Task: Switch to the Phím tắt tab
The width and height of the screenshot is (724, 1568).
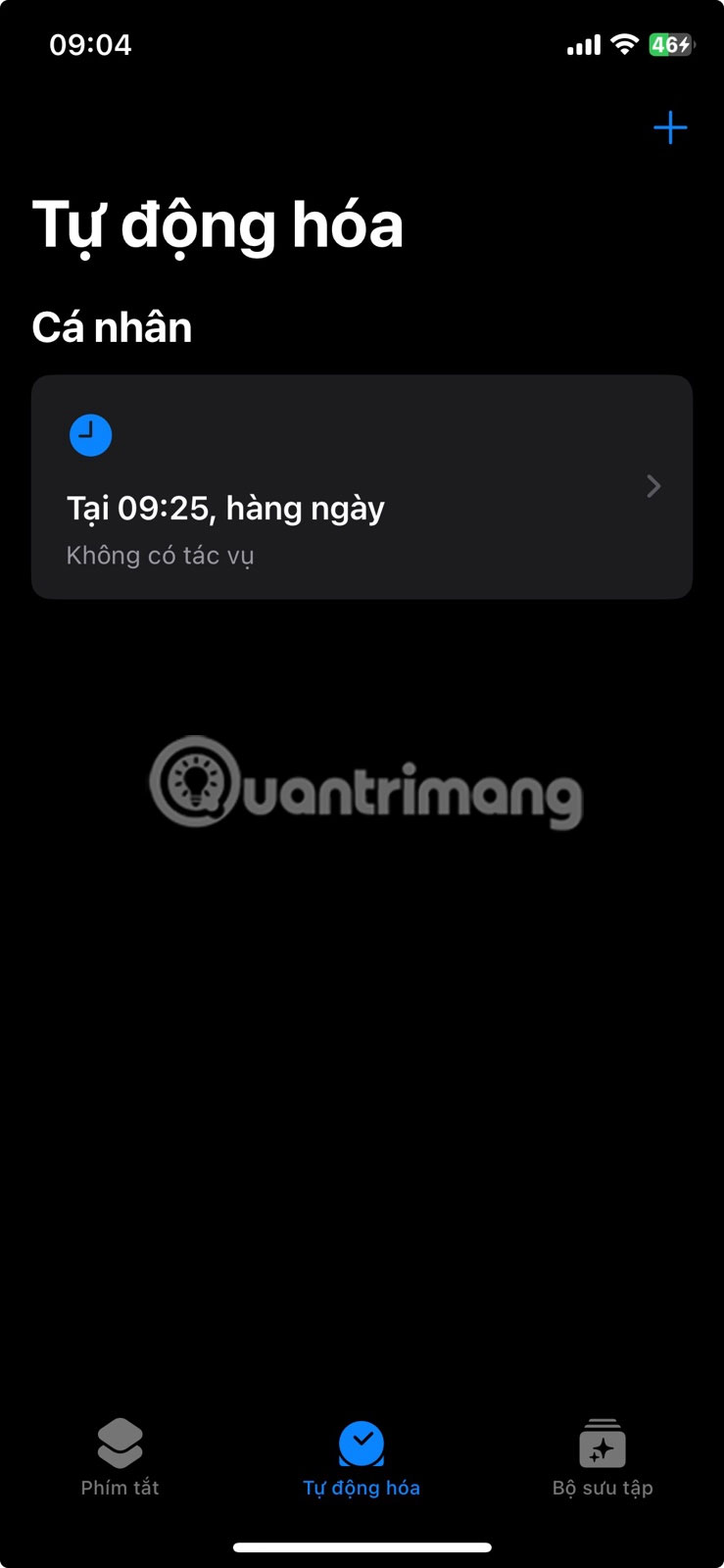Action: point(120,1457)
